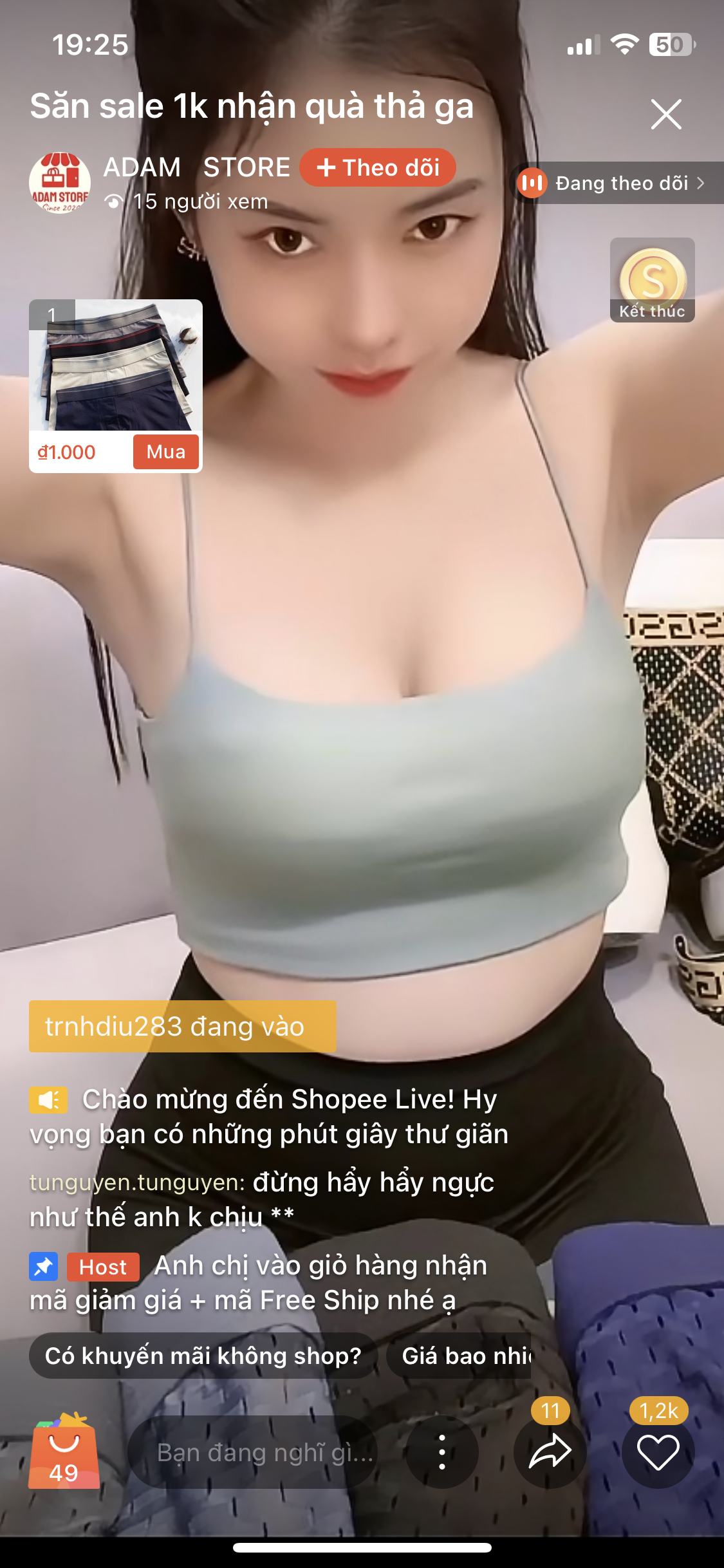Buy the ₫1.000 item with Mua
Image resolution: width=724 pixels, height=1568 pixels.
(165, 452)
